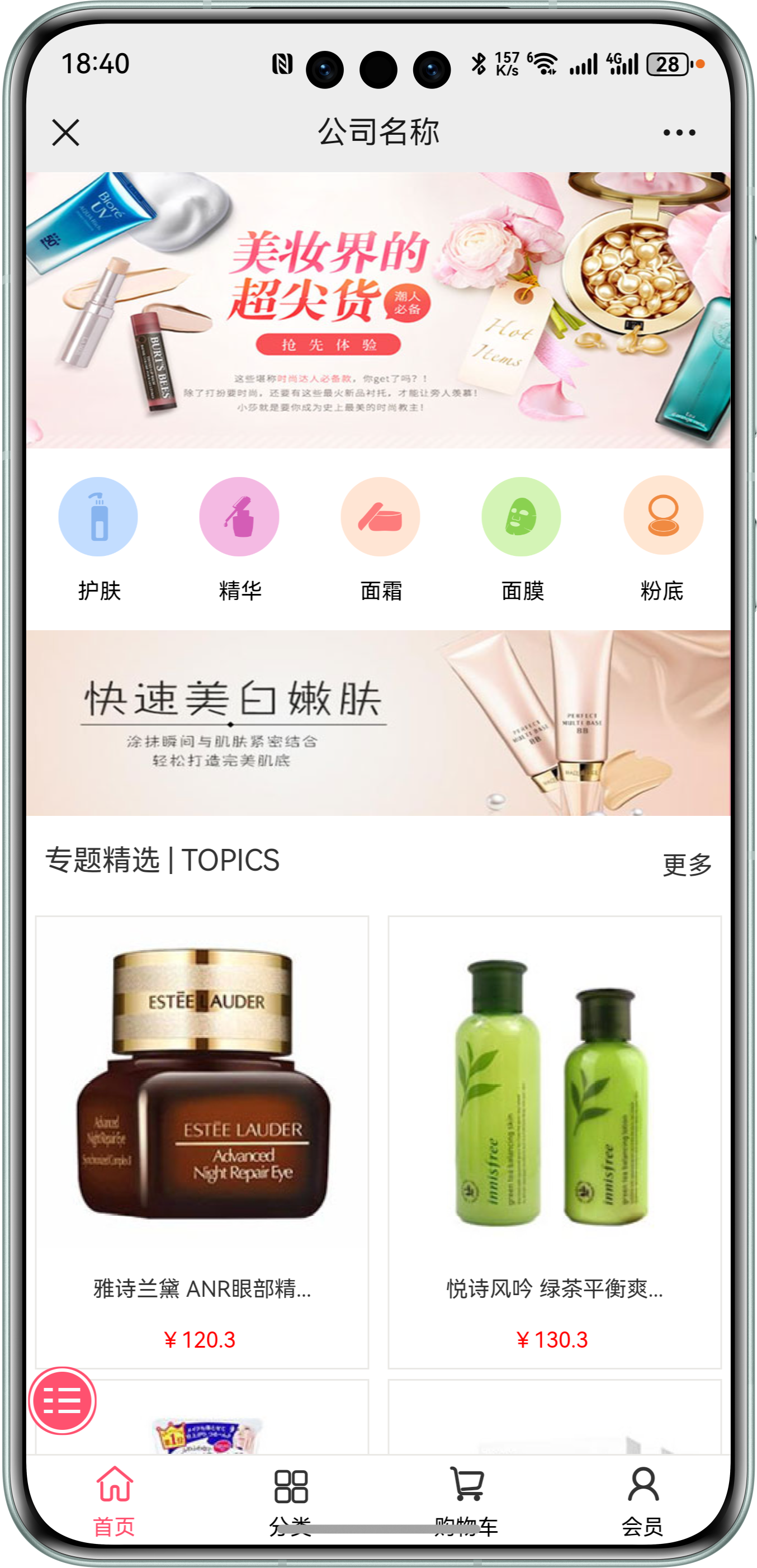Open the three-dot overflow menu
The image size is (757, 1568).
click(679, 132)
